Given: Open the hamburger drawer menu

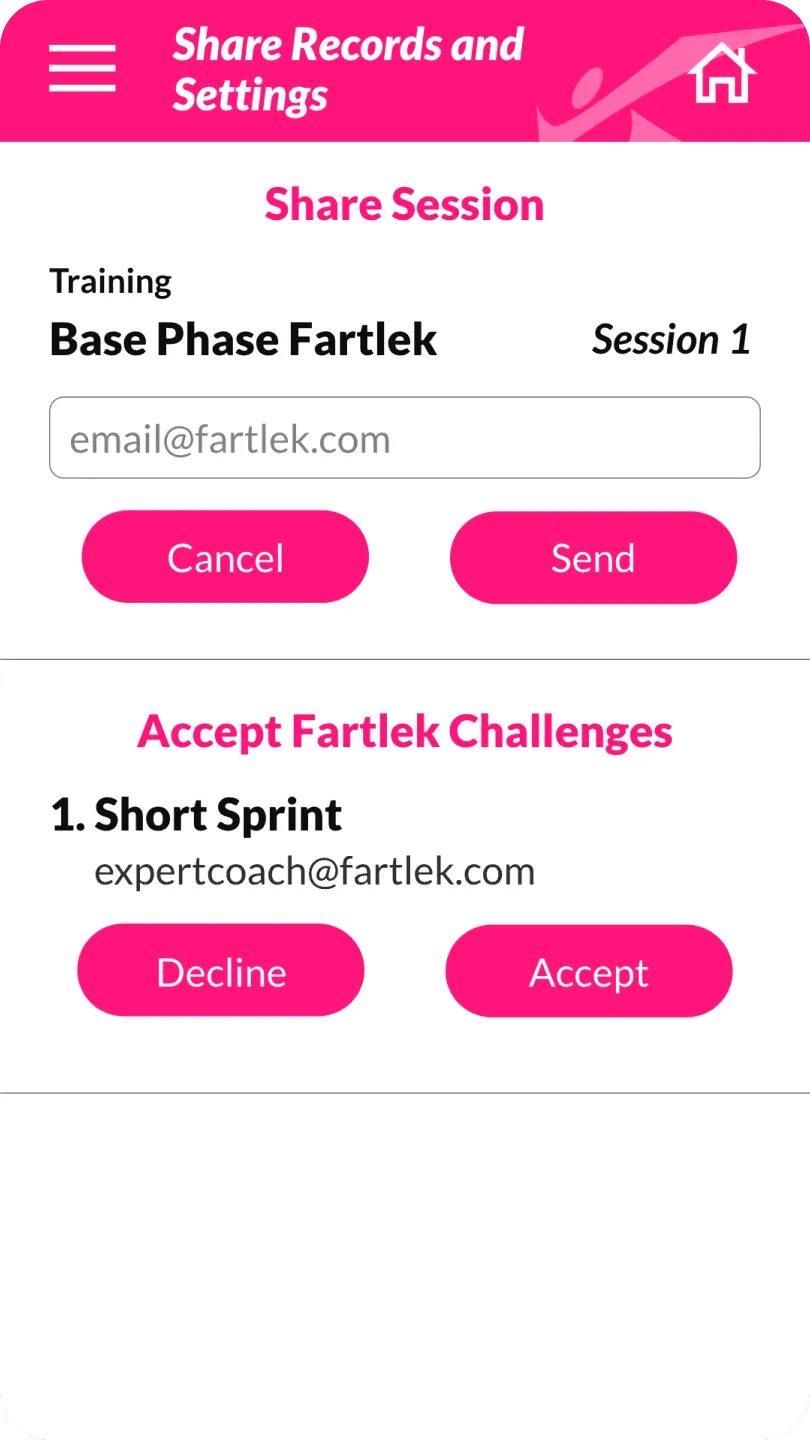Looking at the screenshot, I should pos(82,69).
